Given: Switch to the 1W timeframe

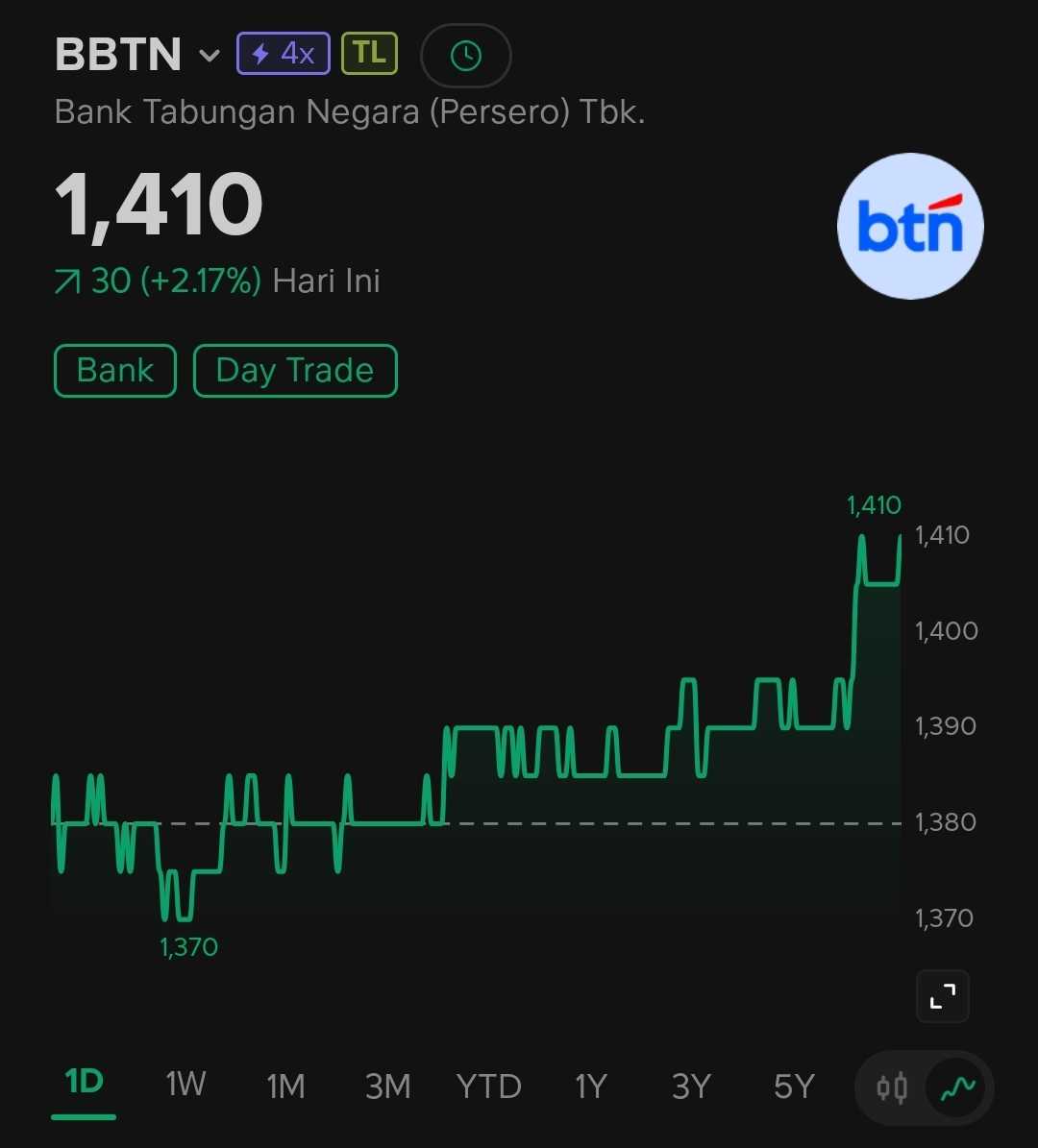Looking at the screenshot, I should point(185,1085).
